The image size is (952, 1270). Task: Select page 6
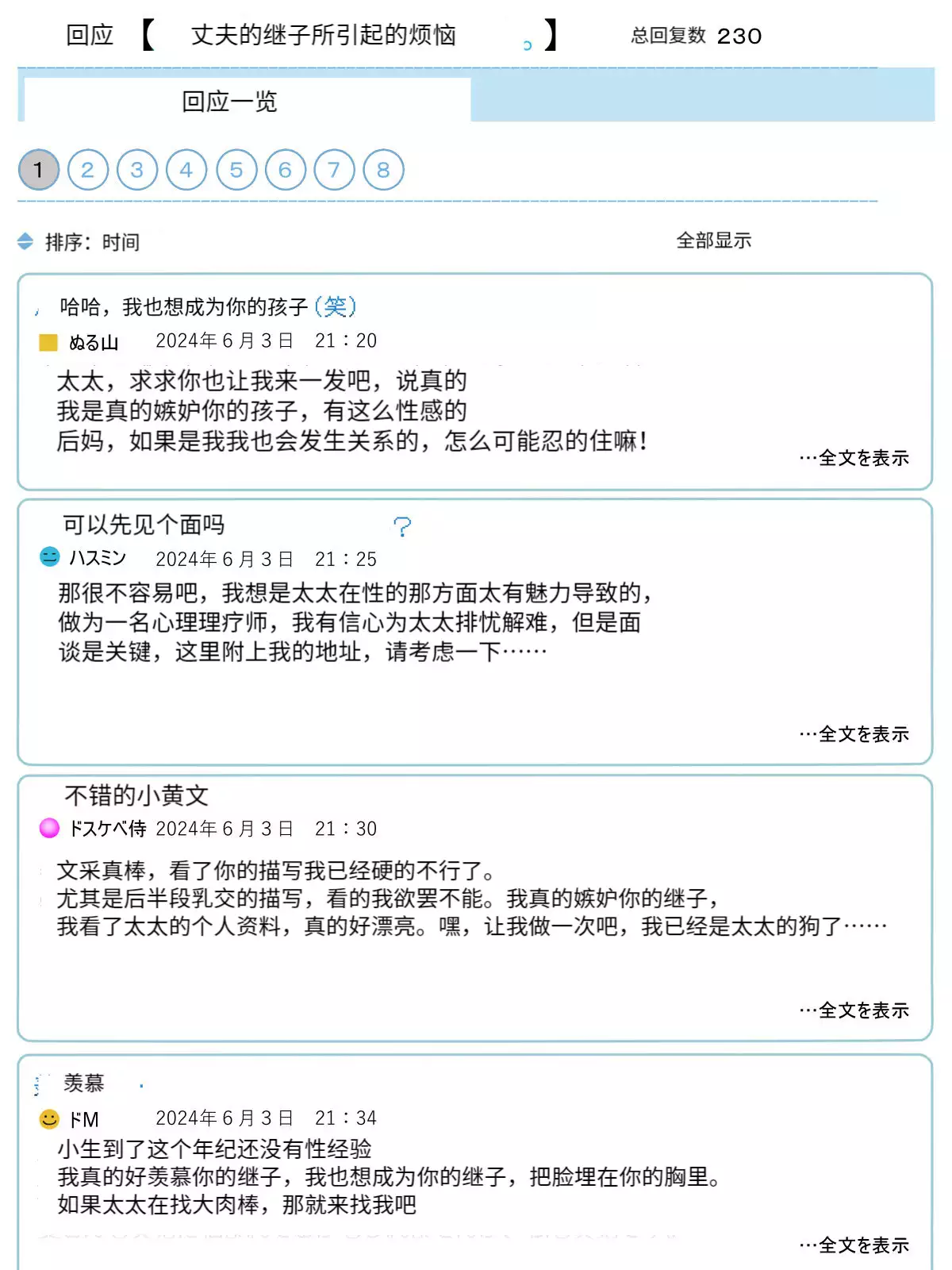pos(285,170)
